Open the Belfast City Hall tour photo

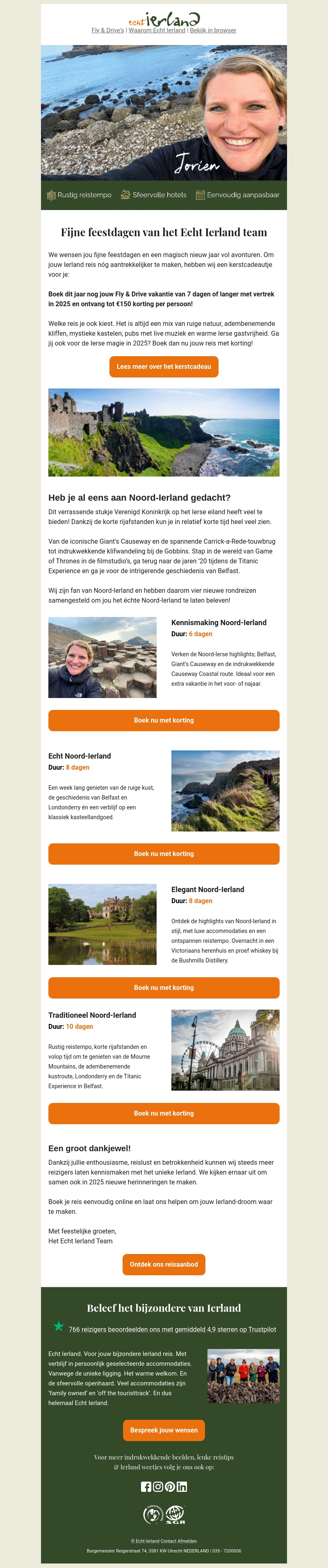point(225,1049)
